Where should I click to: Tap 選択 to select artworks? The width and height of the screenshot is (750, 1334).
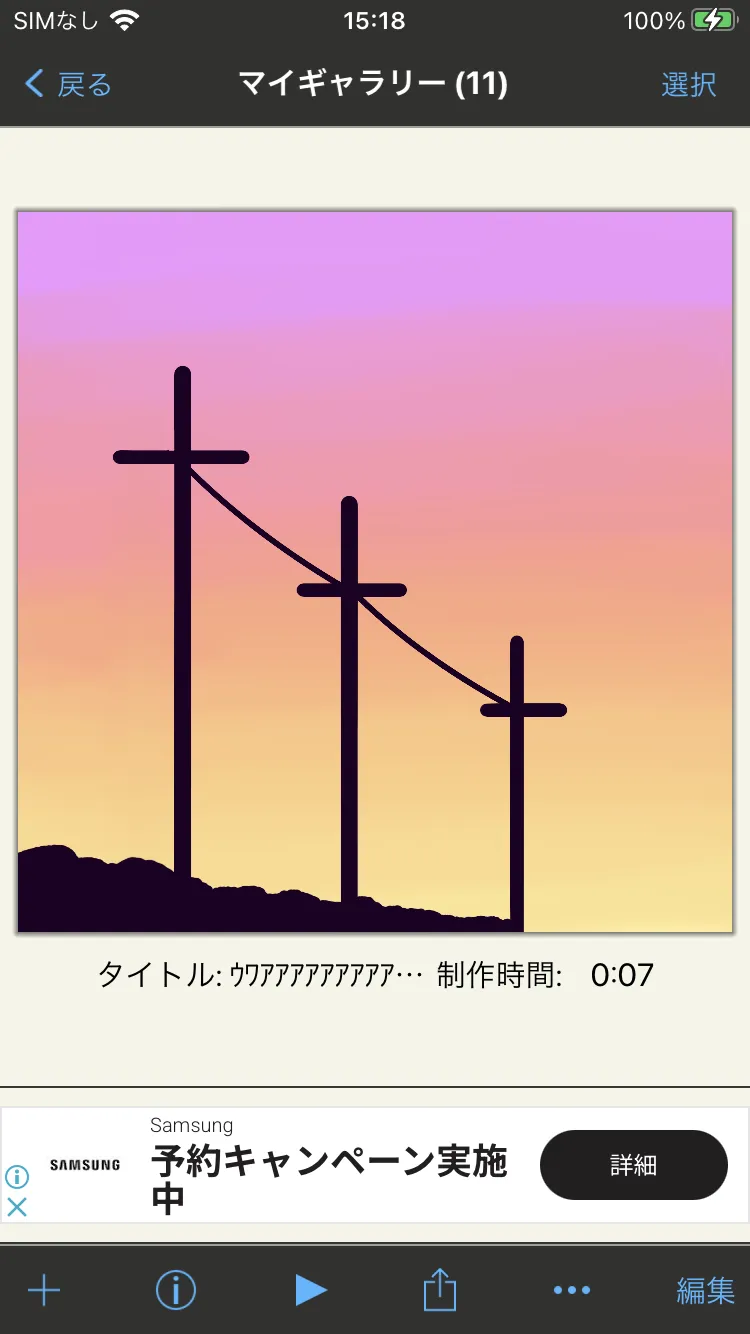point(689,84)
